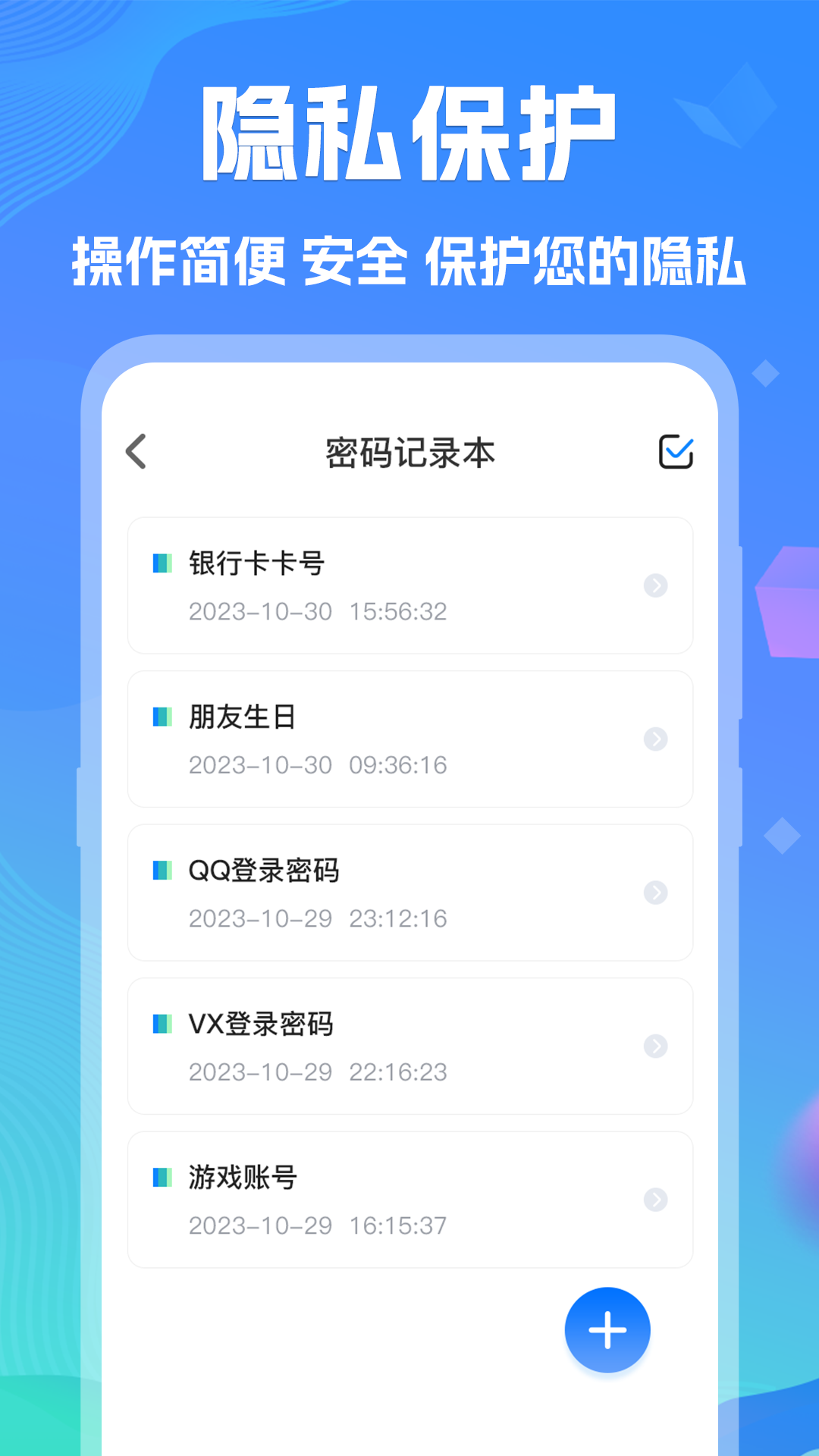Viewport: 819px width, 1456px height.
Task: Open the 朋友生日 record entry
Action: (409, 739)
